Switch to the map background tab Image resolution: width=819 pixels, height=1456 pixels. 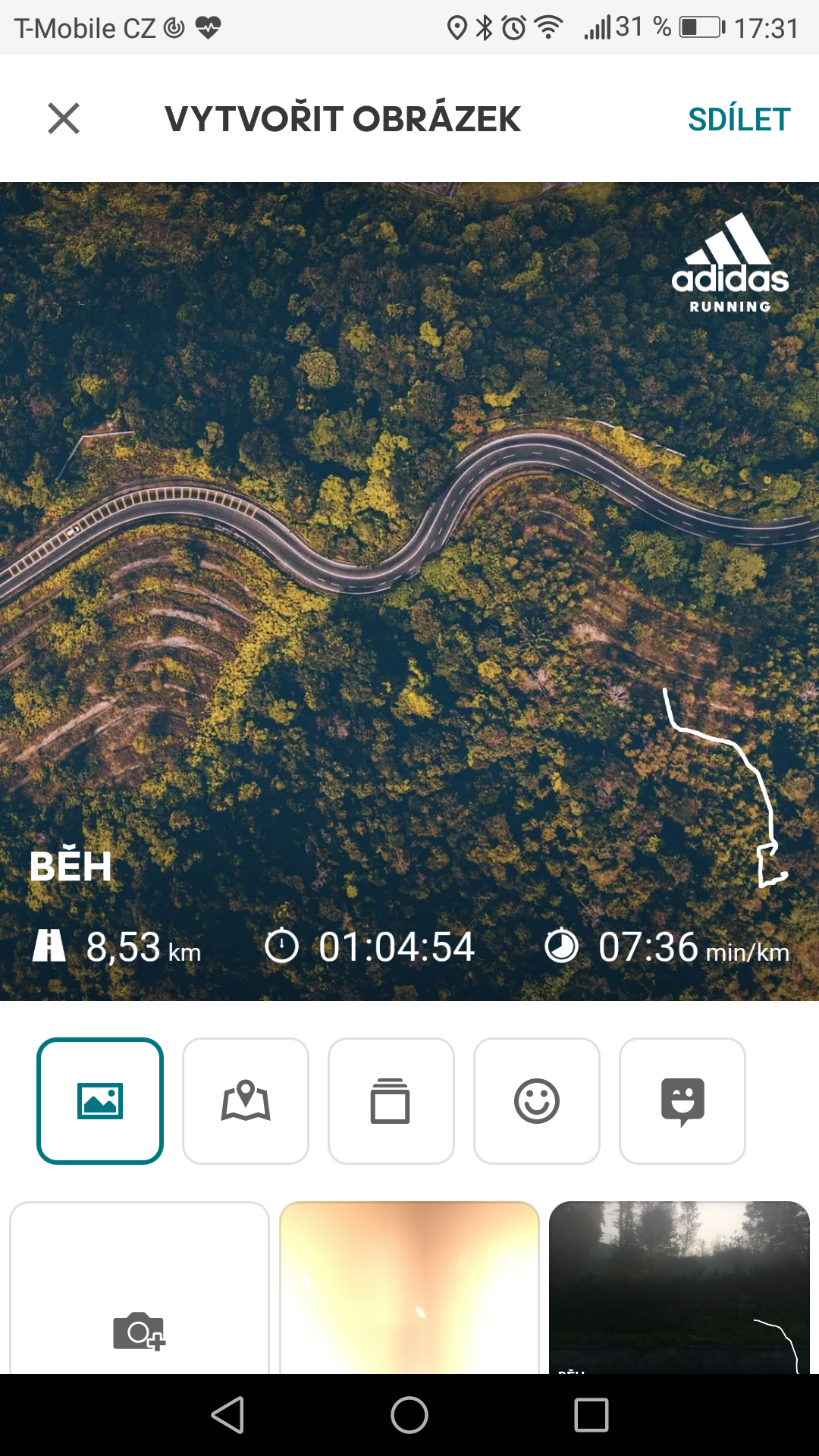pos(246,1100)
